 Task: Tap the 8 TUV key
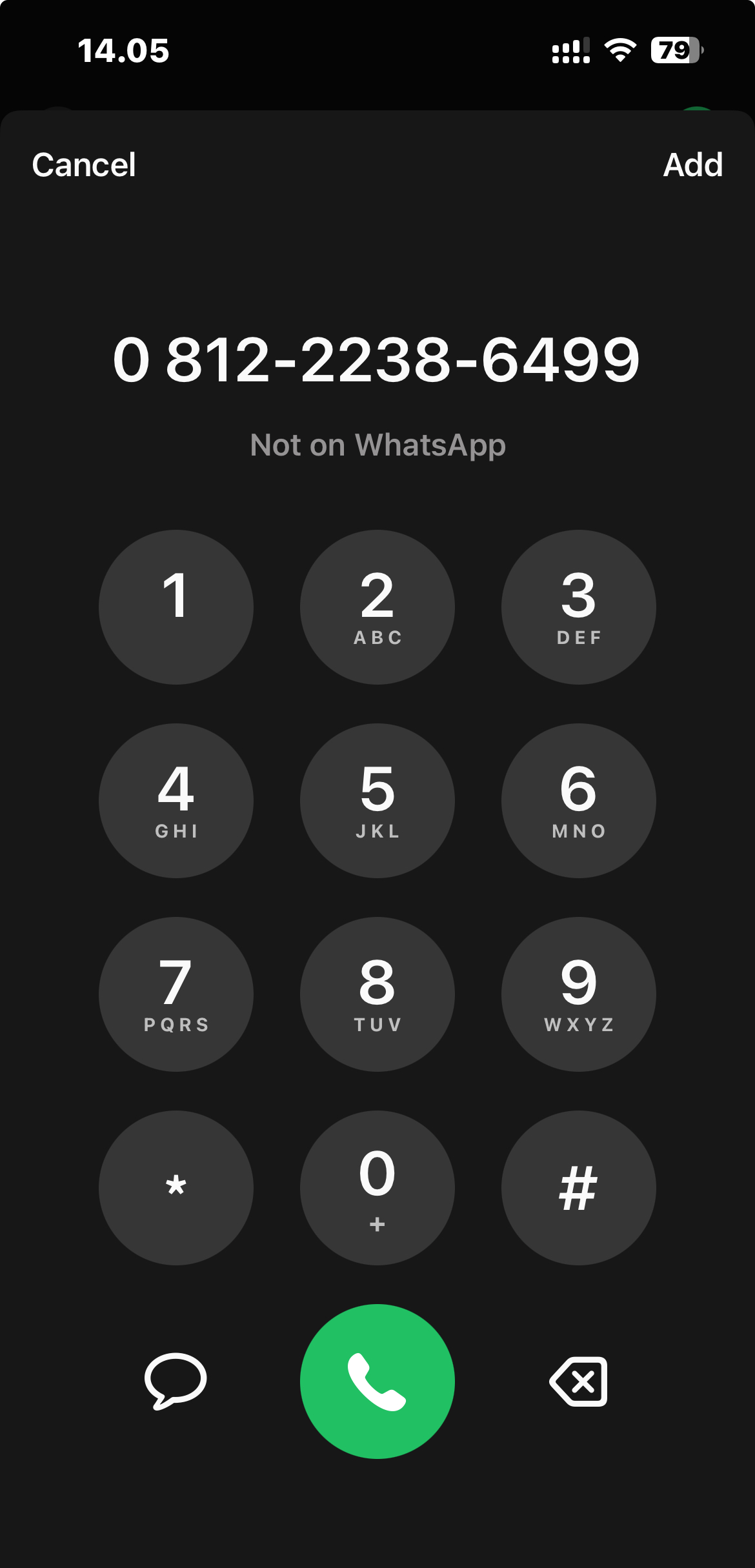[377, 994]
